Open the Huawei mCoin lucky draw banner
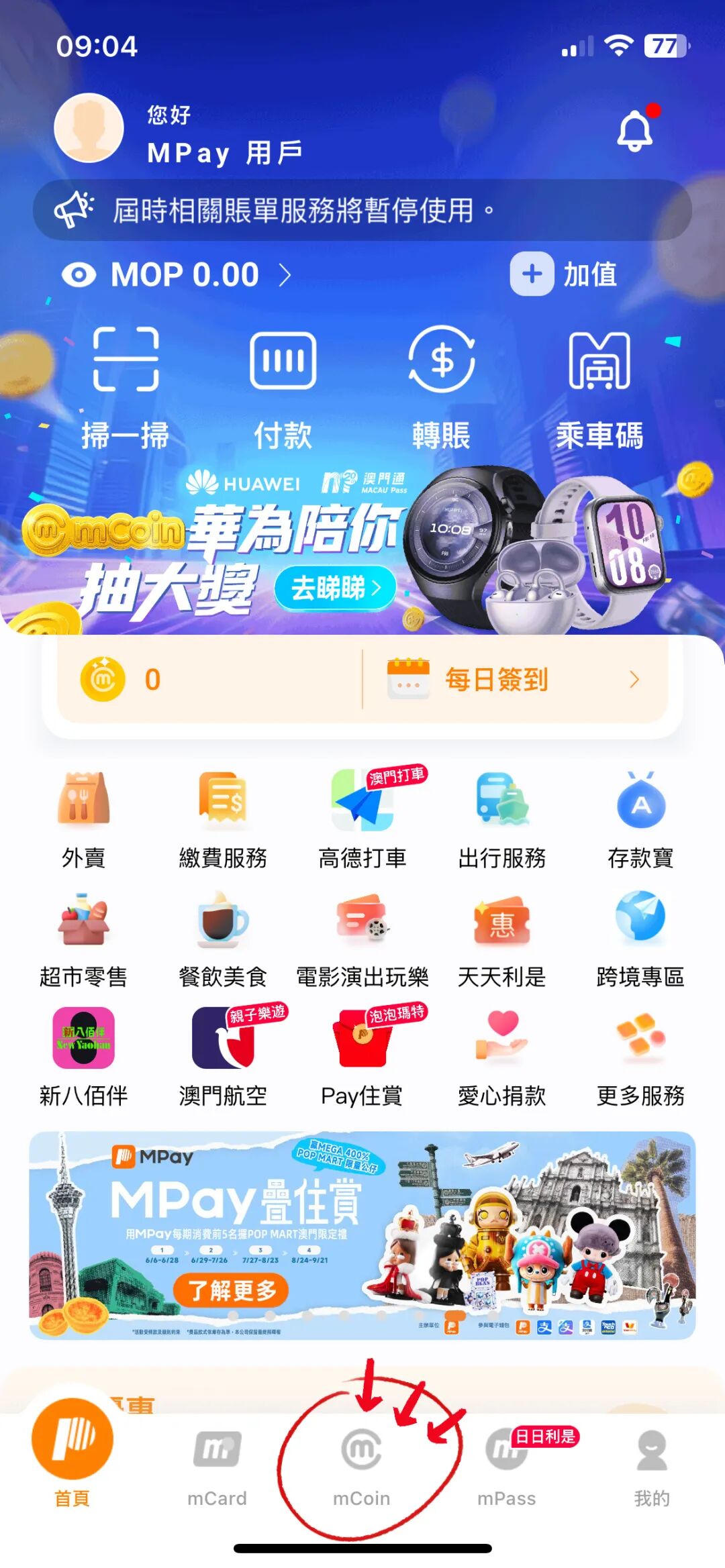The image size is (725, 1568). coord(336,588)
